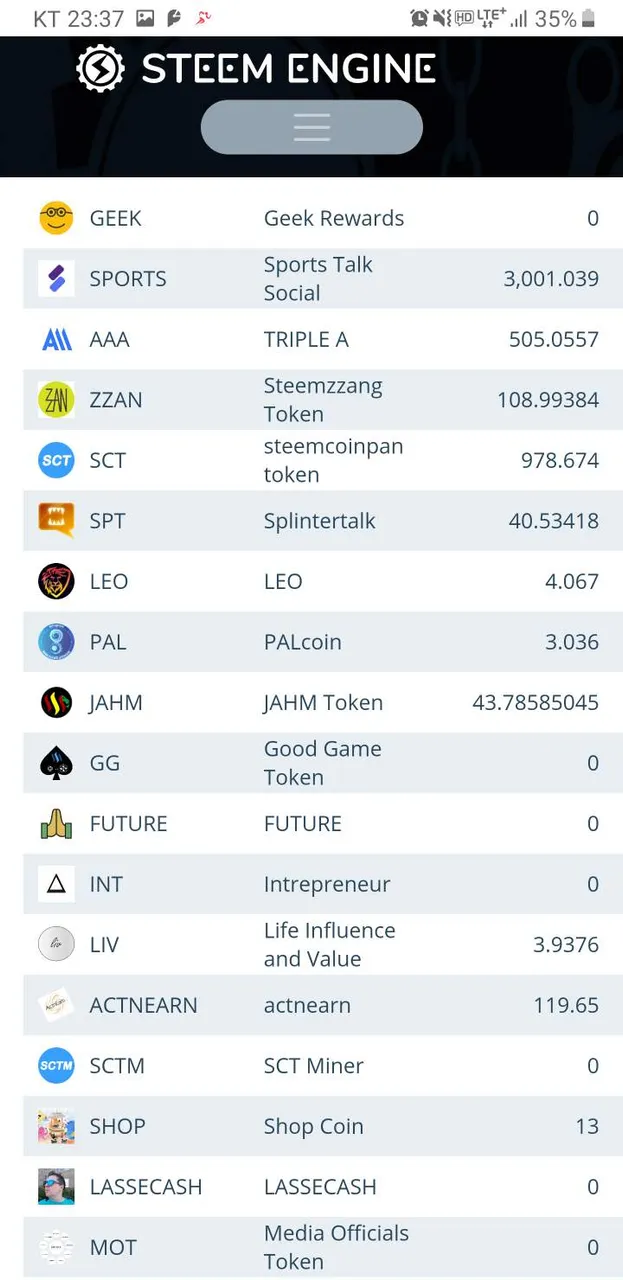Go to Steem Engine home via header brand
The image size is (623, 1280).
tap(256, 68)
